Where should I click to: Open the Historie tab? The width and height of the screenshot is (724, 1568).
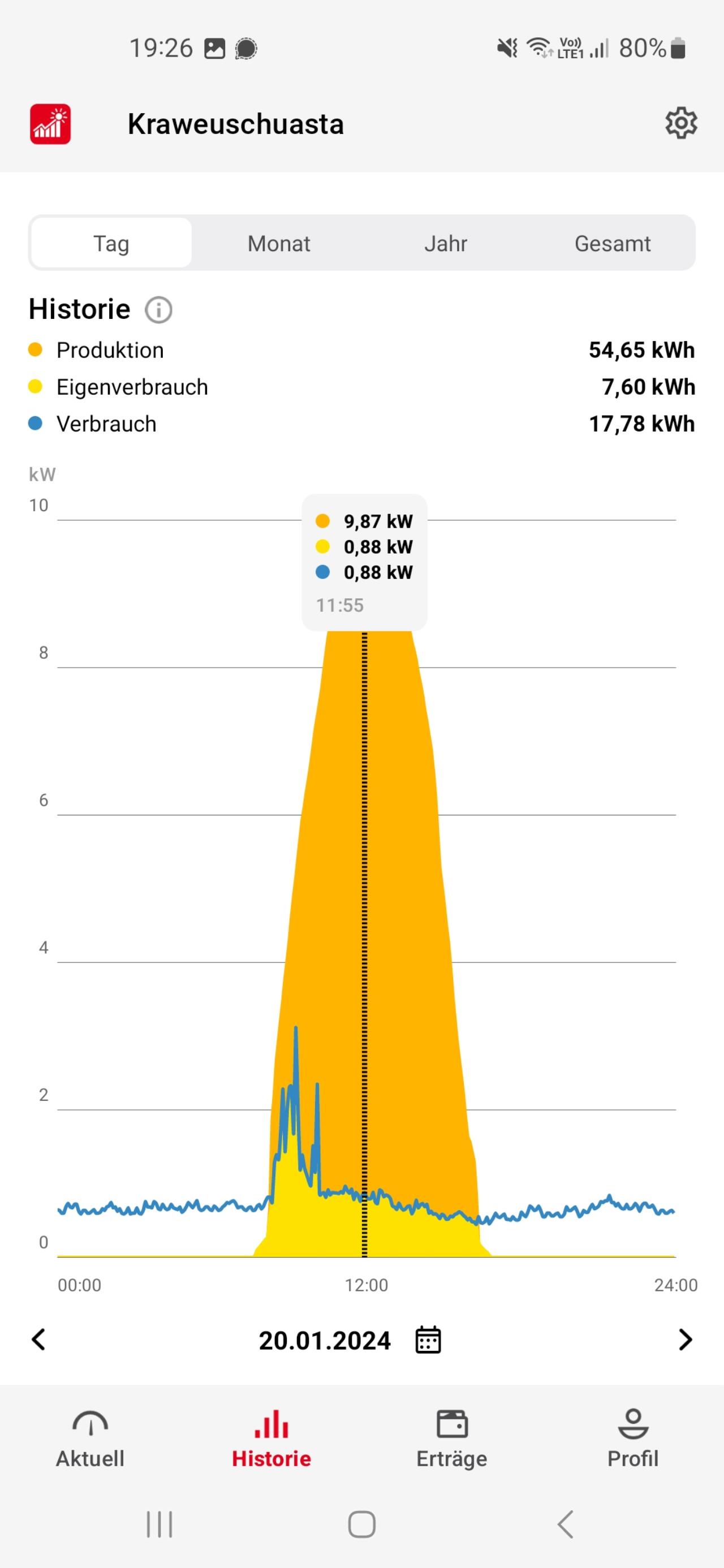(271, 1440)
